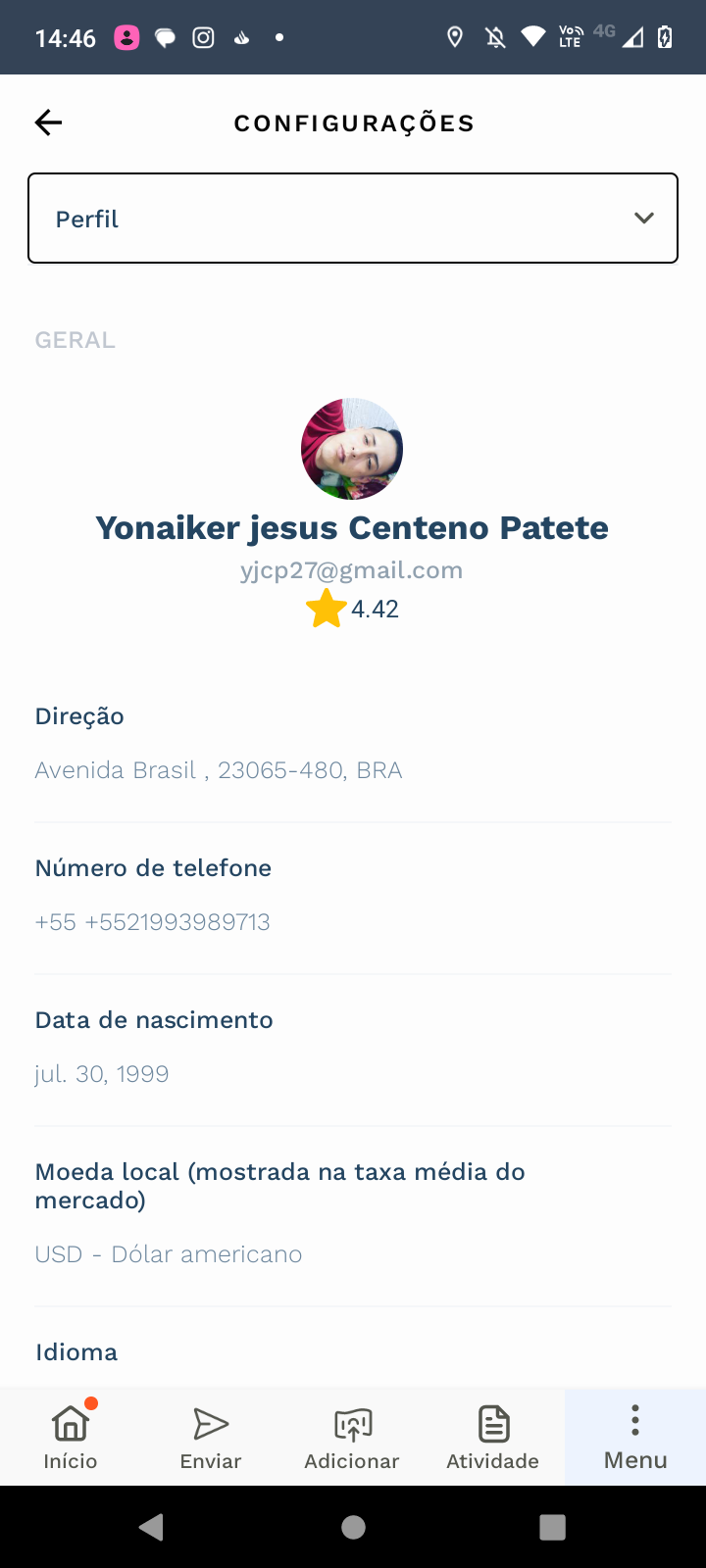Edit the Número de telefone row

pos(353,896)
